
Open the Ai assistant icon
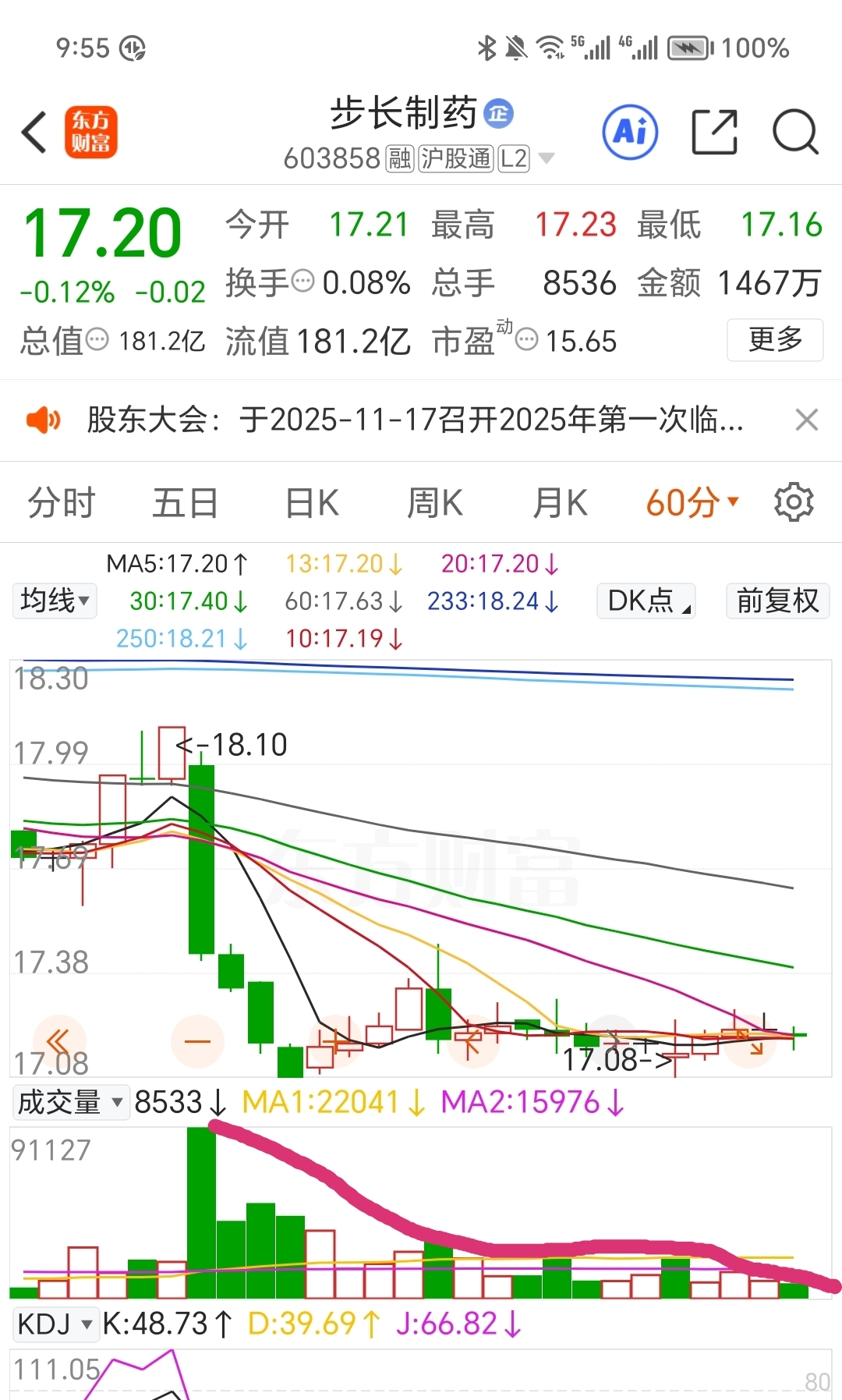point(630,132)
